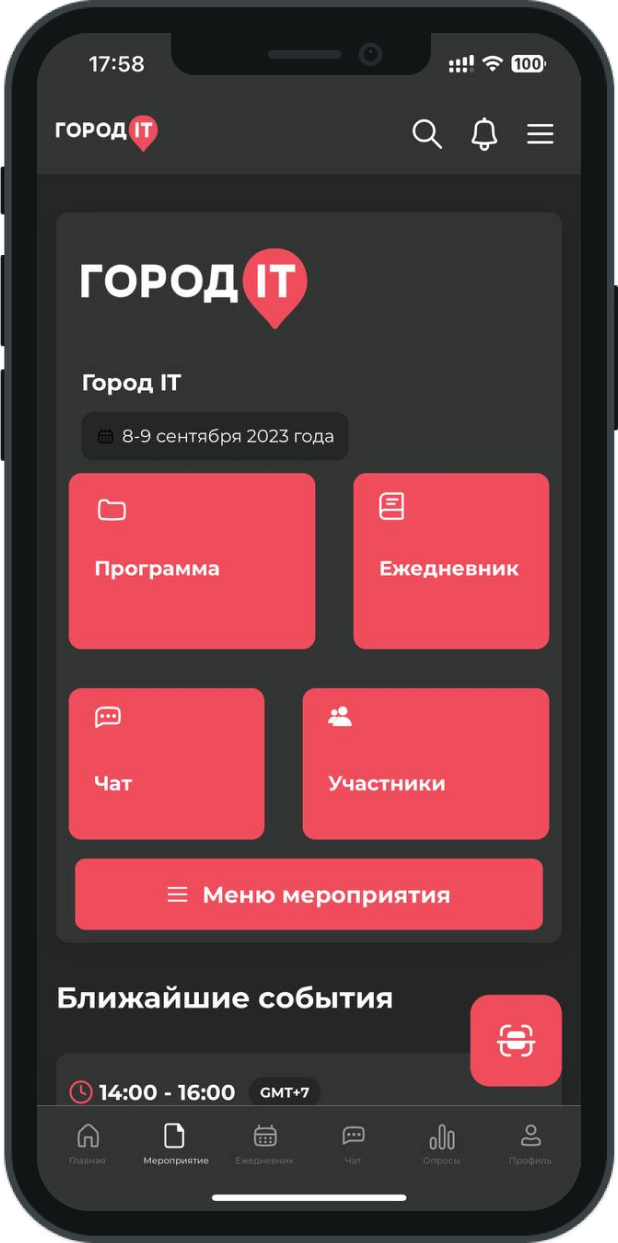This screenshot has width=618, height=1243.
Task: Launch the QR scanner floating button
Action: (516, 1041)
